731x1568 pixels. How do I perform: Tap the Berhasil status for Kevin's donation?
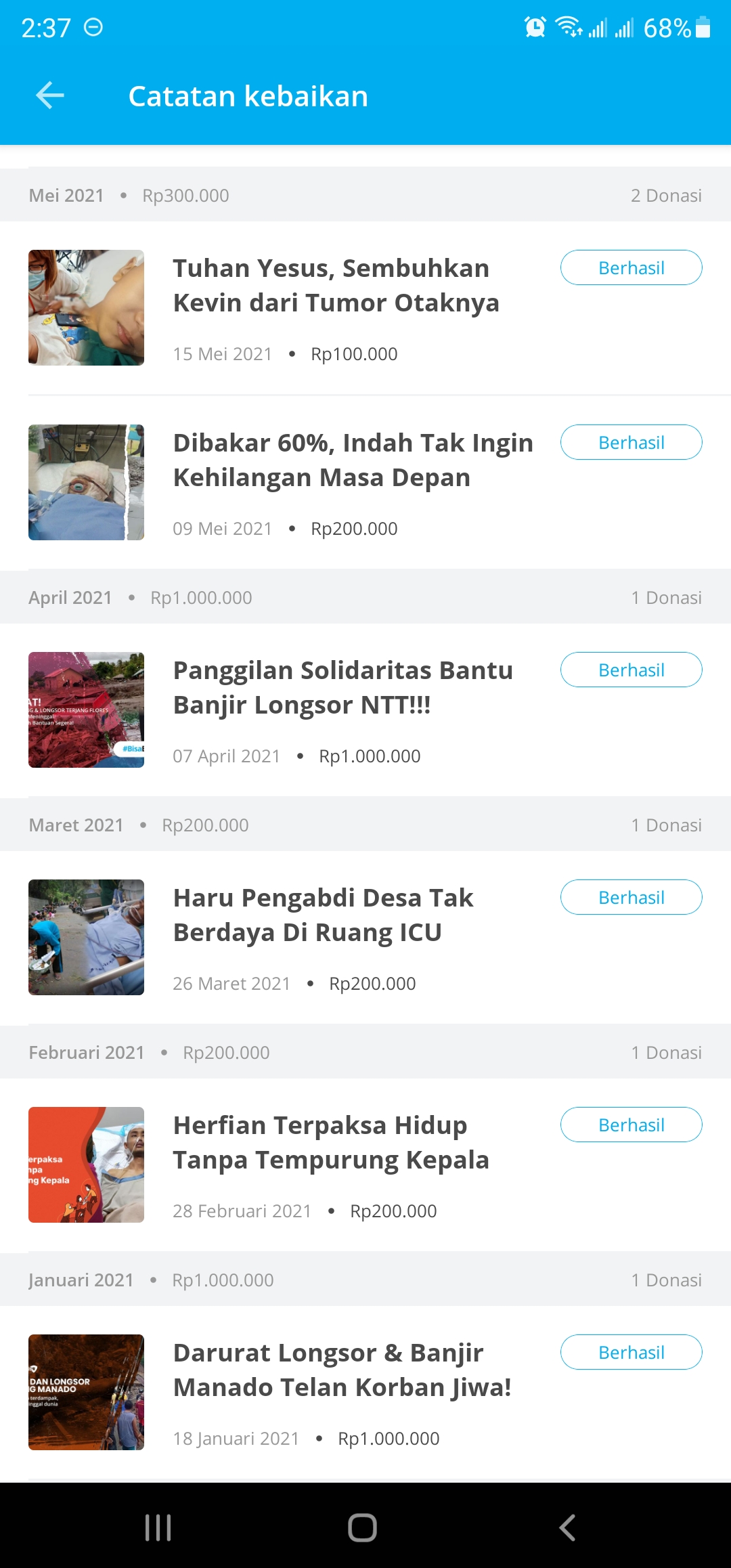tap(631, 268)
